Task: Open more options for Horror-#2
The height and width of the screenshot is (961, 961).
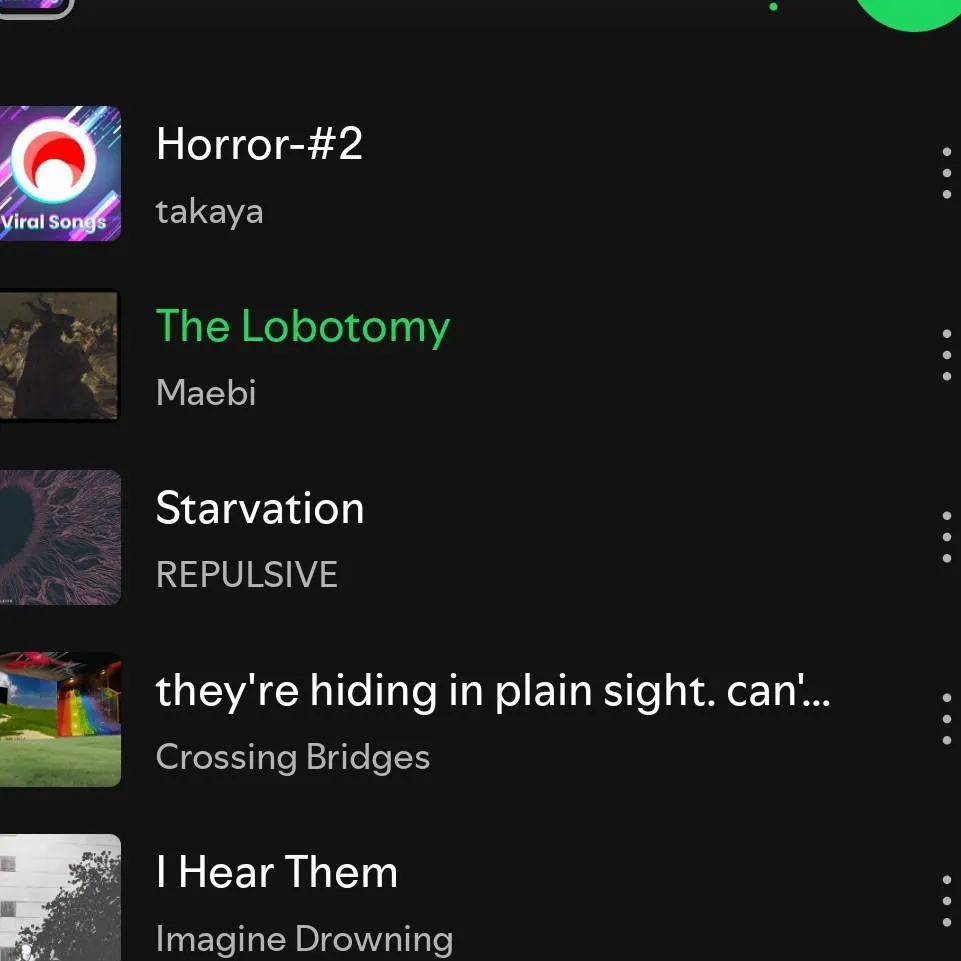Action: pyautogui.click(x=946, y=173)
